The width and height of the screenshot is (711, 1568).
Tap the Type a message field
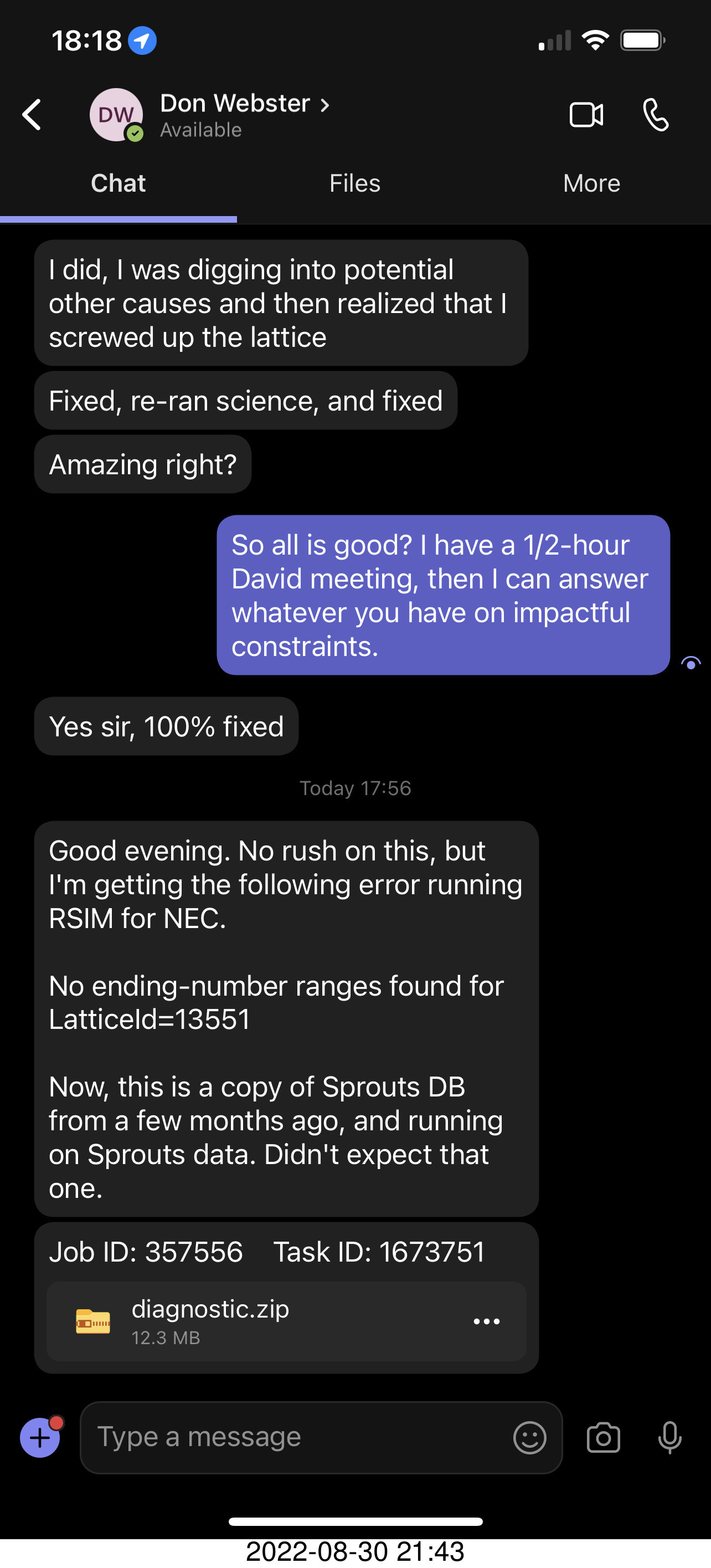(x=292, y=1437)
